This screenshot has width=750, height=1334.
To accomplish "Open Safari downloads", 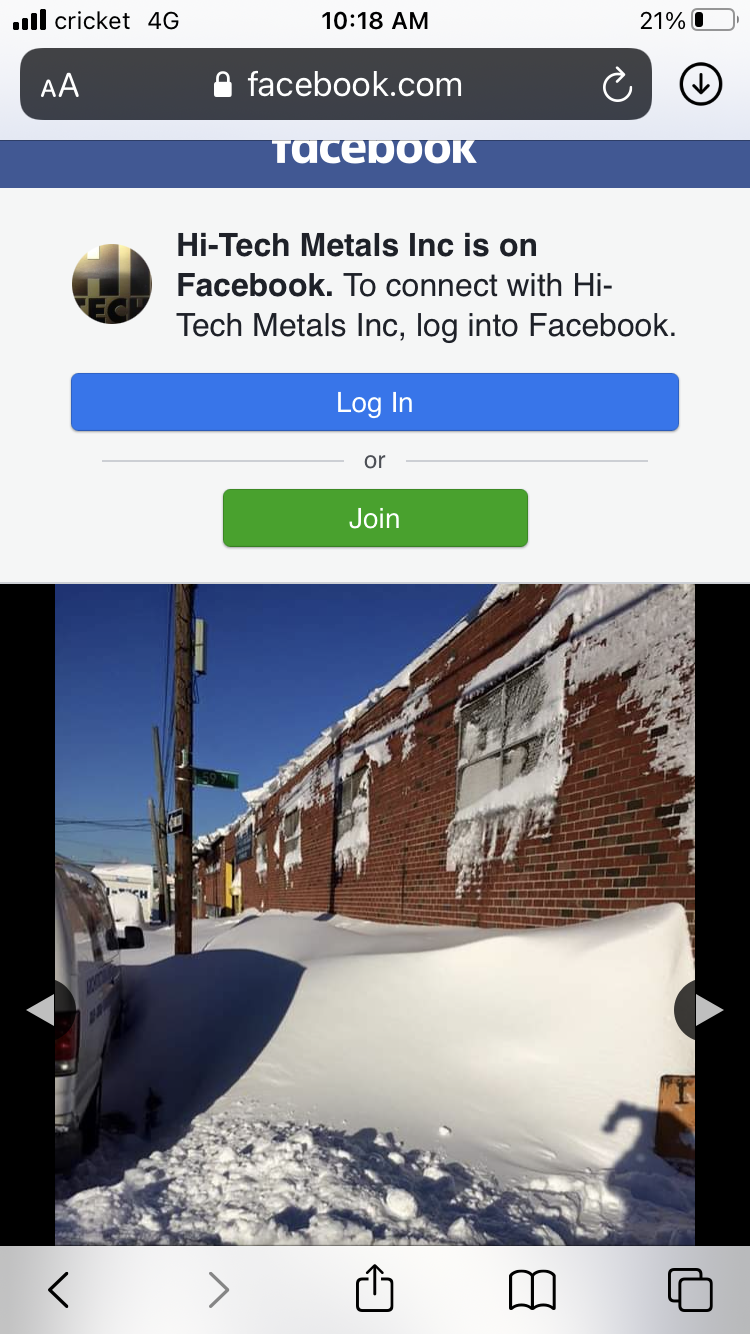I will pyautogui.click(x=701, y=85).
